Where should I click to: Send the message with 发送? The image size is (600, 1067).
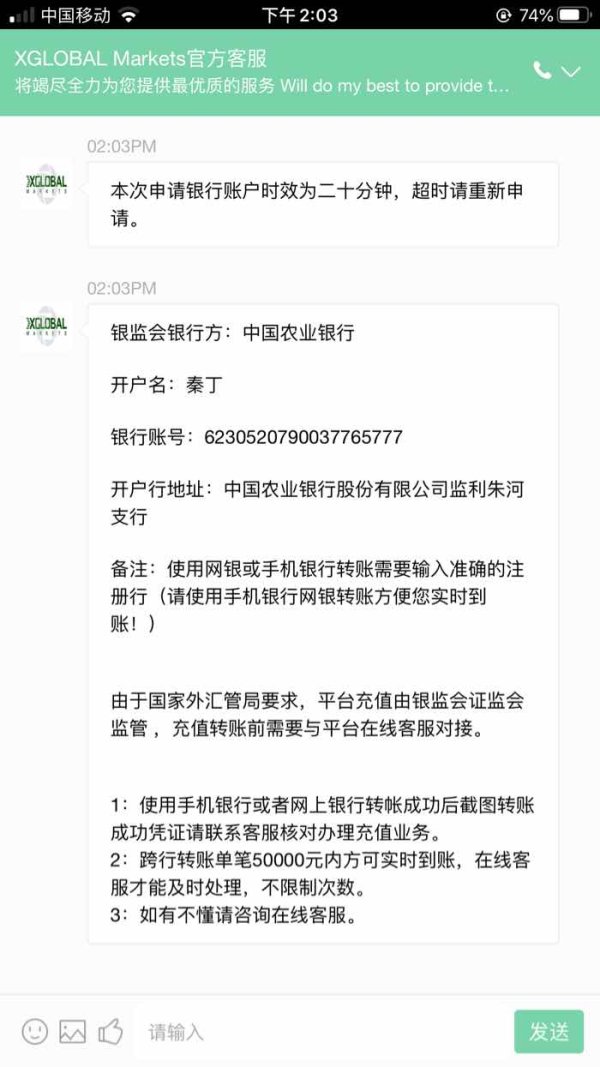(549, 1032)
